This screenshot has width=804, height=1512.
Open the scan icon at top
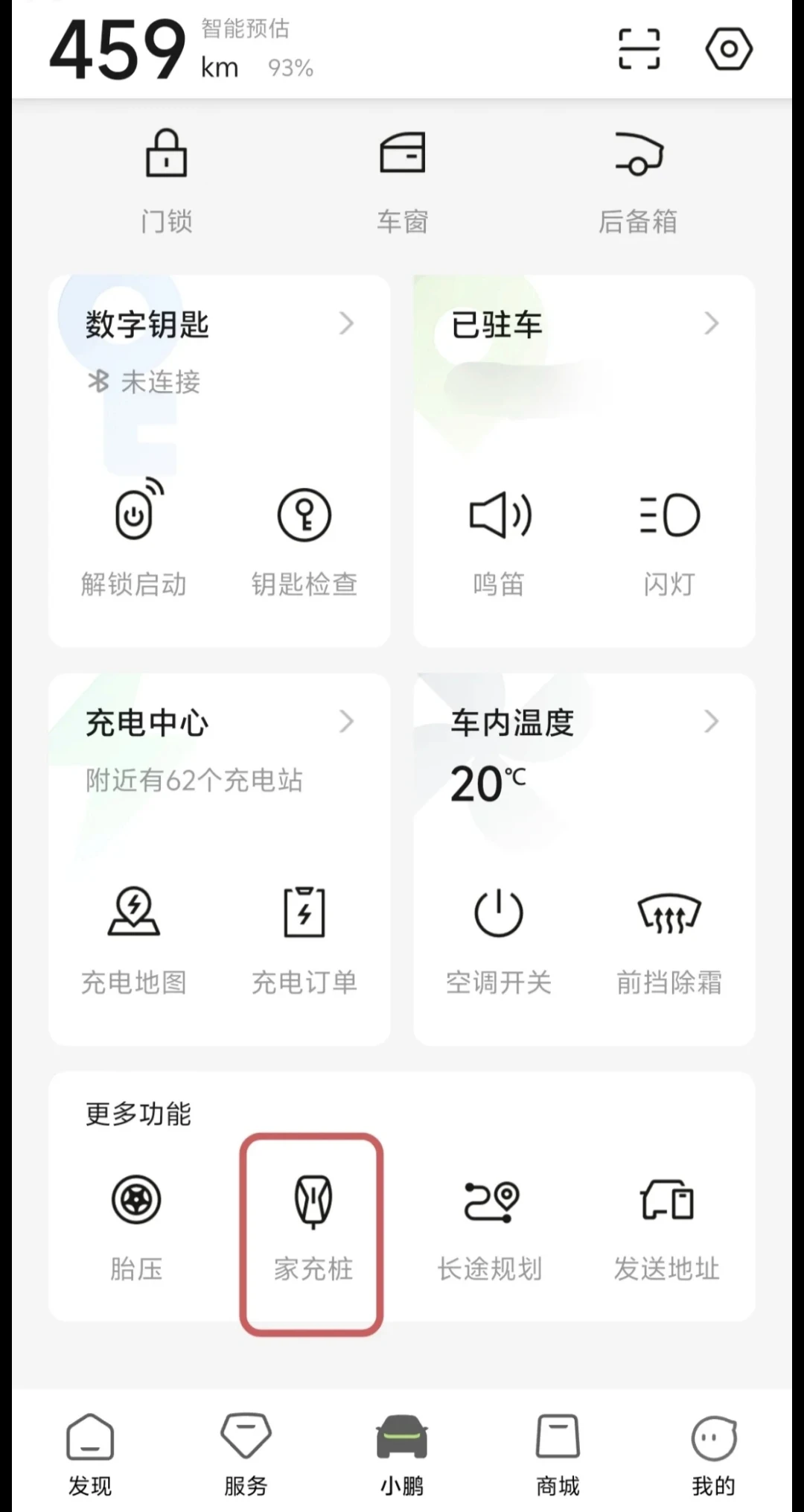pos(639,49)
